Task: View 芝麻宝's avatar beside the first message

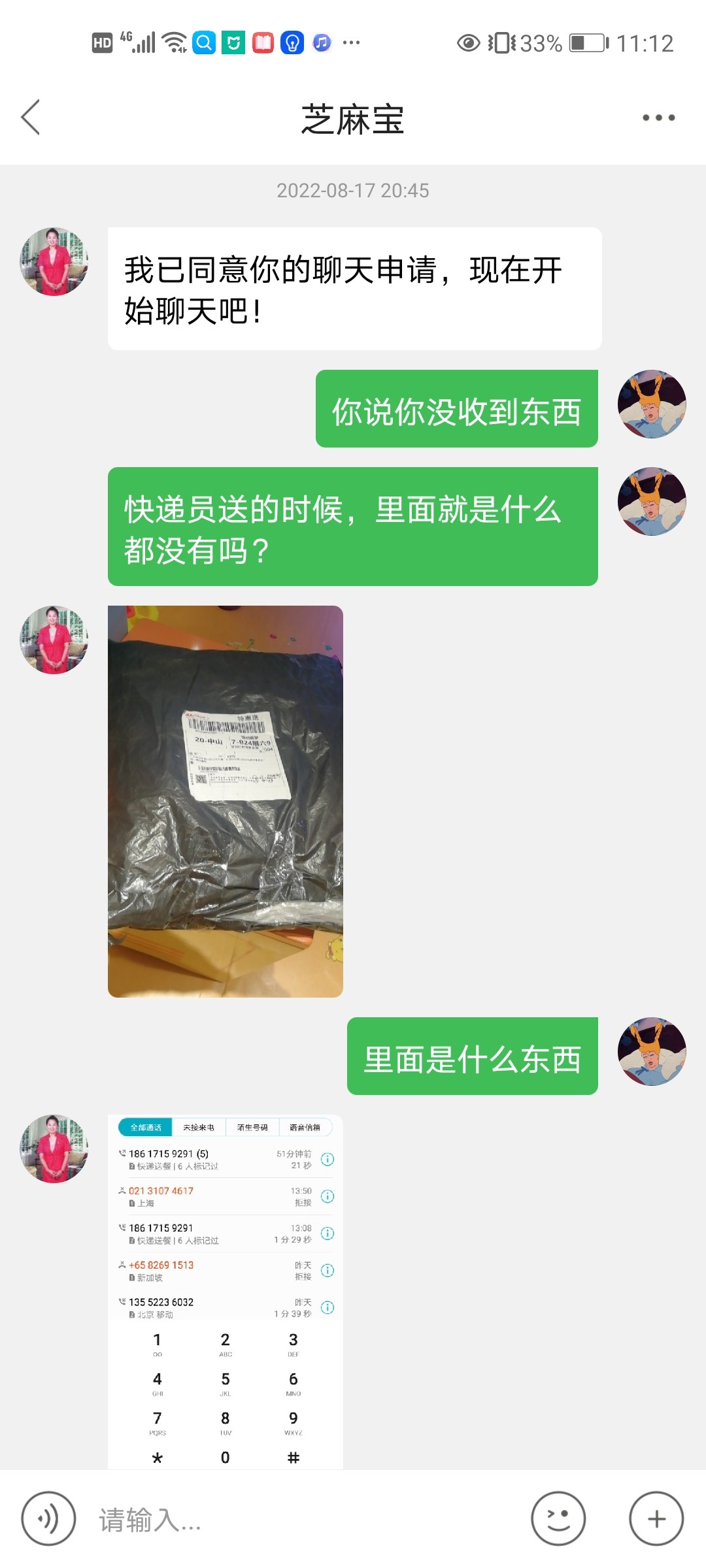Action: (54, 261)
